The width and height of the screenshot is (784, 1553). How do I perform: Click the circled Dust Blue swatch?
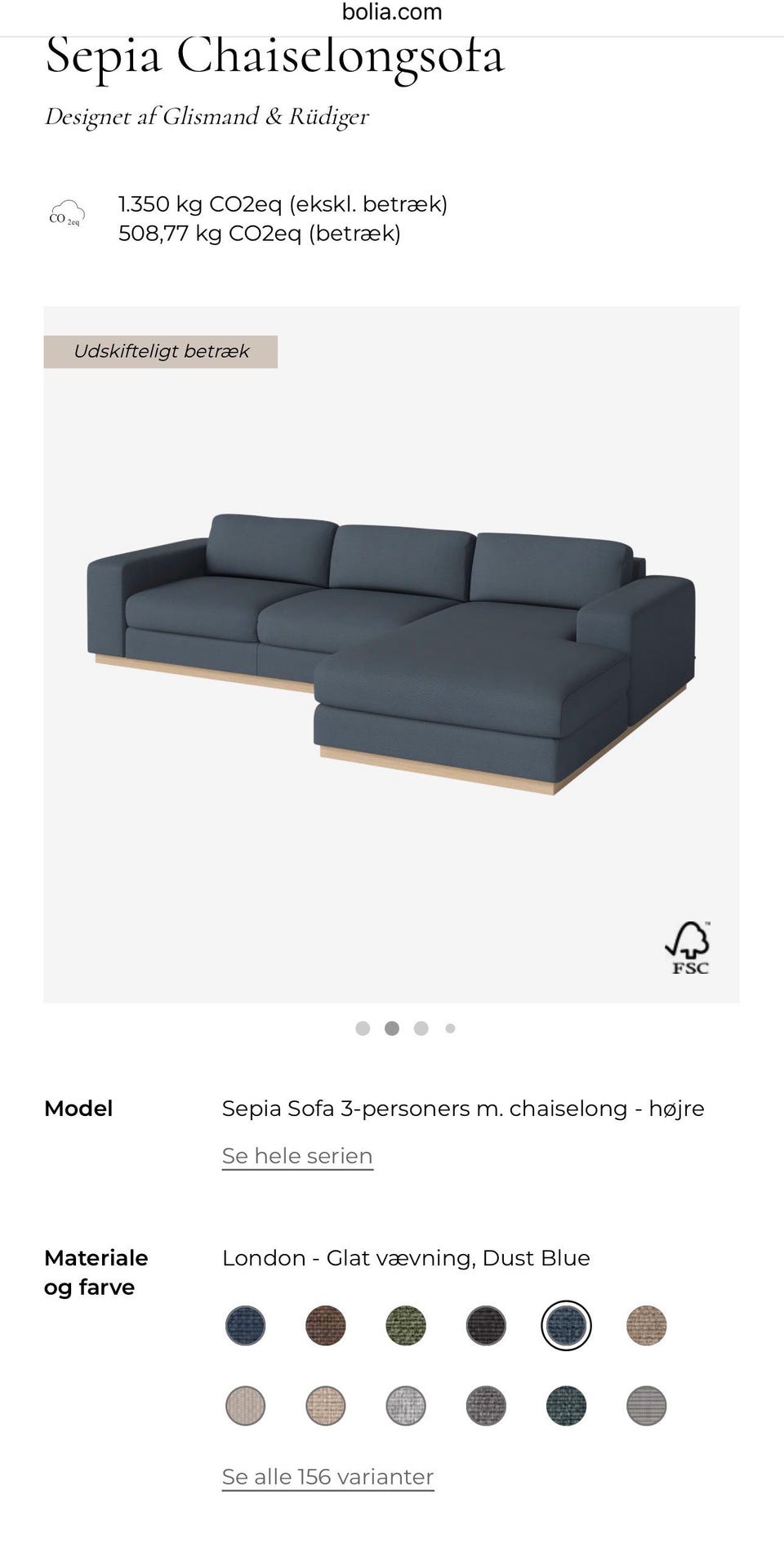point(564,1325)
